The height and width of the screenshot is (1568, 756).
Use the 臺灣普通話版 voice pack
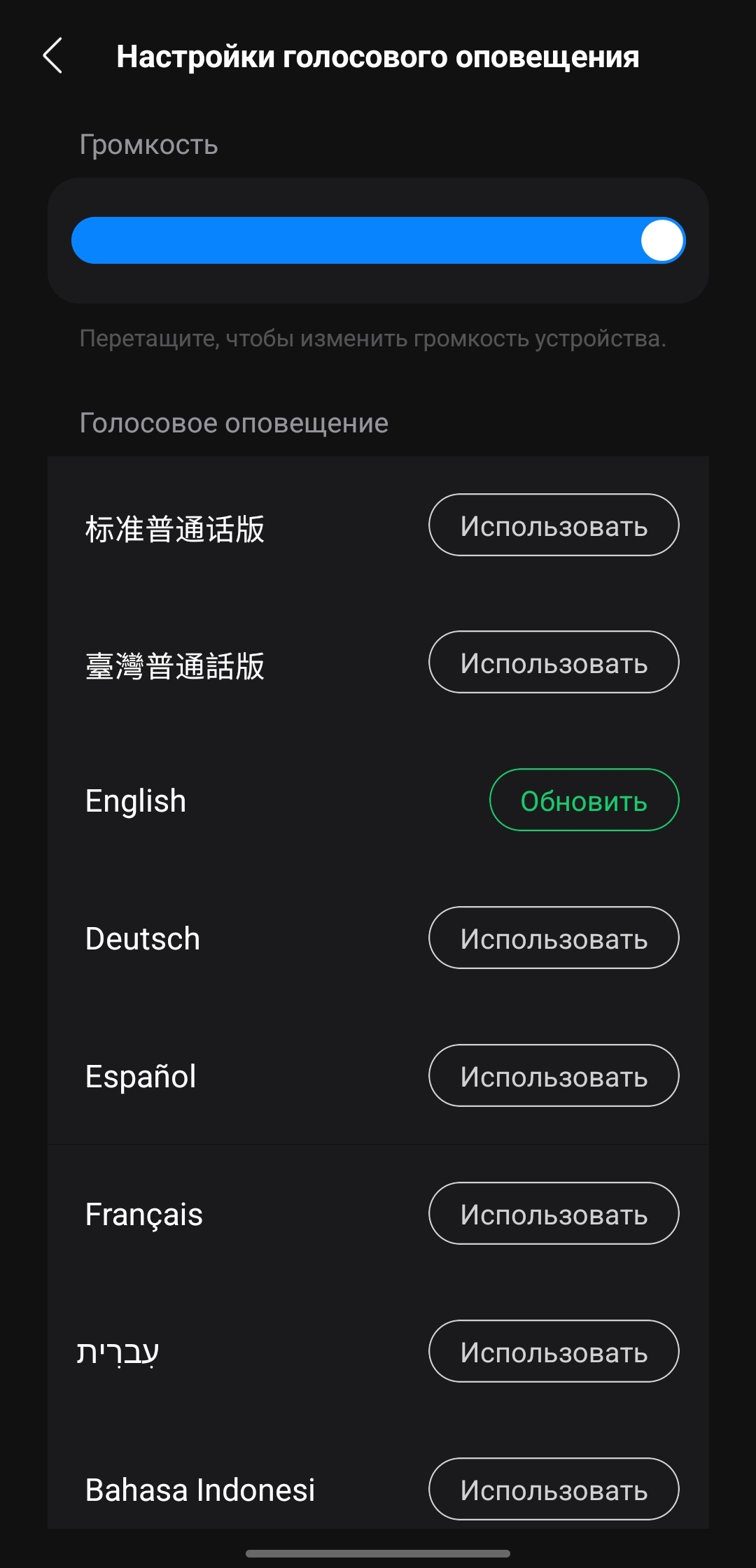tap(553, 663)
